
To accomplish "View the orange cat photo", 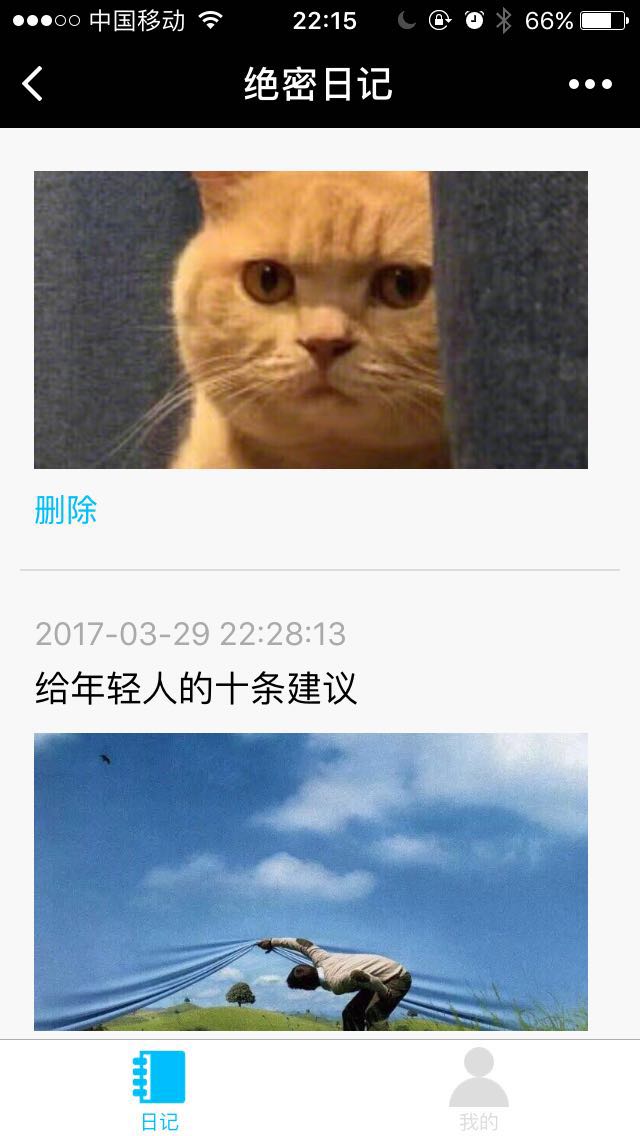I will (311, 320).
